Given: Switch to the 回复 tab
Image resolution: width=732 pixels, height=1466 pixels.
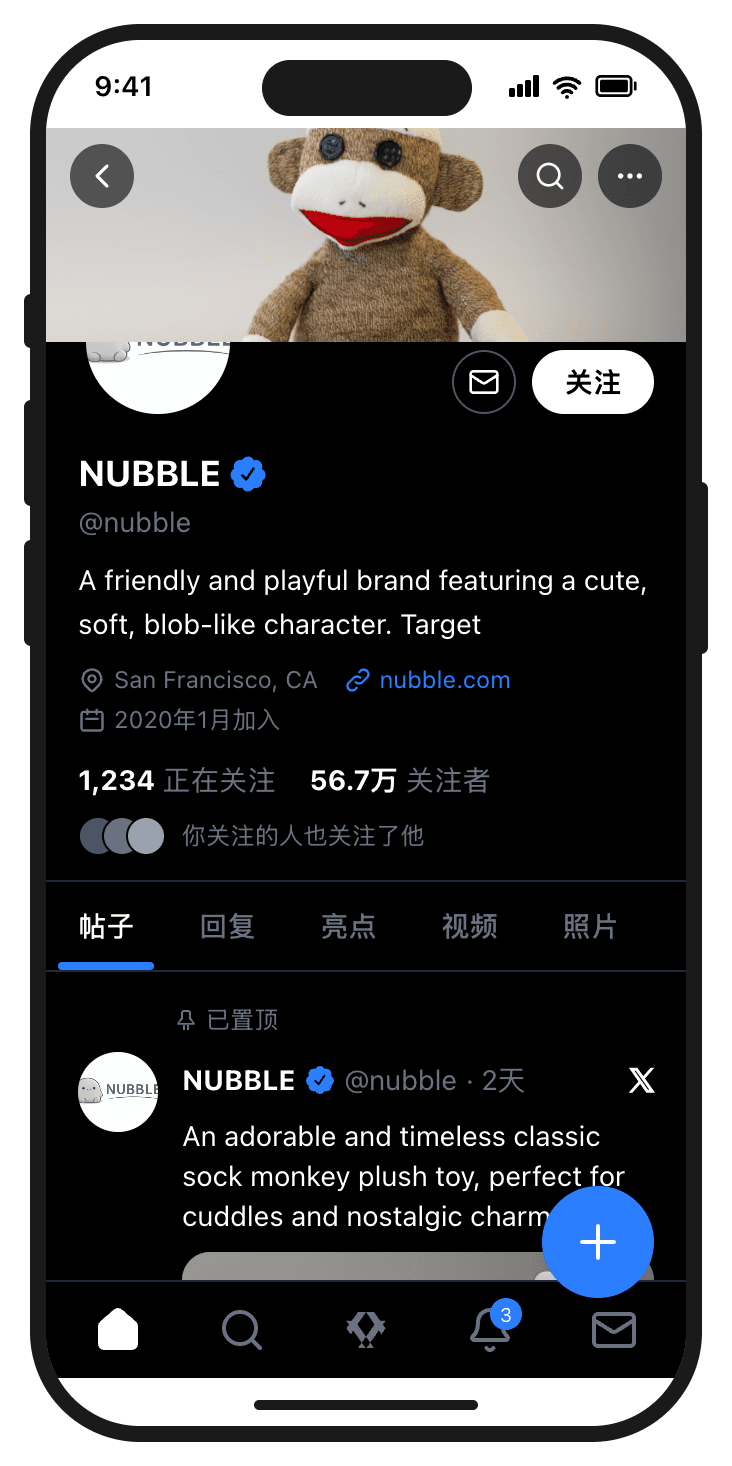Looking at the screenshot, I should click(x=228, y=927).
